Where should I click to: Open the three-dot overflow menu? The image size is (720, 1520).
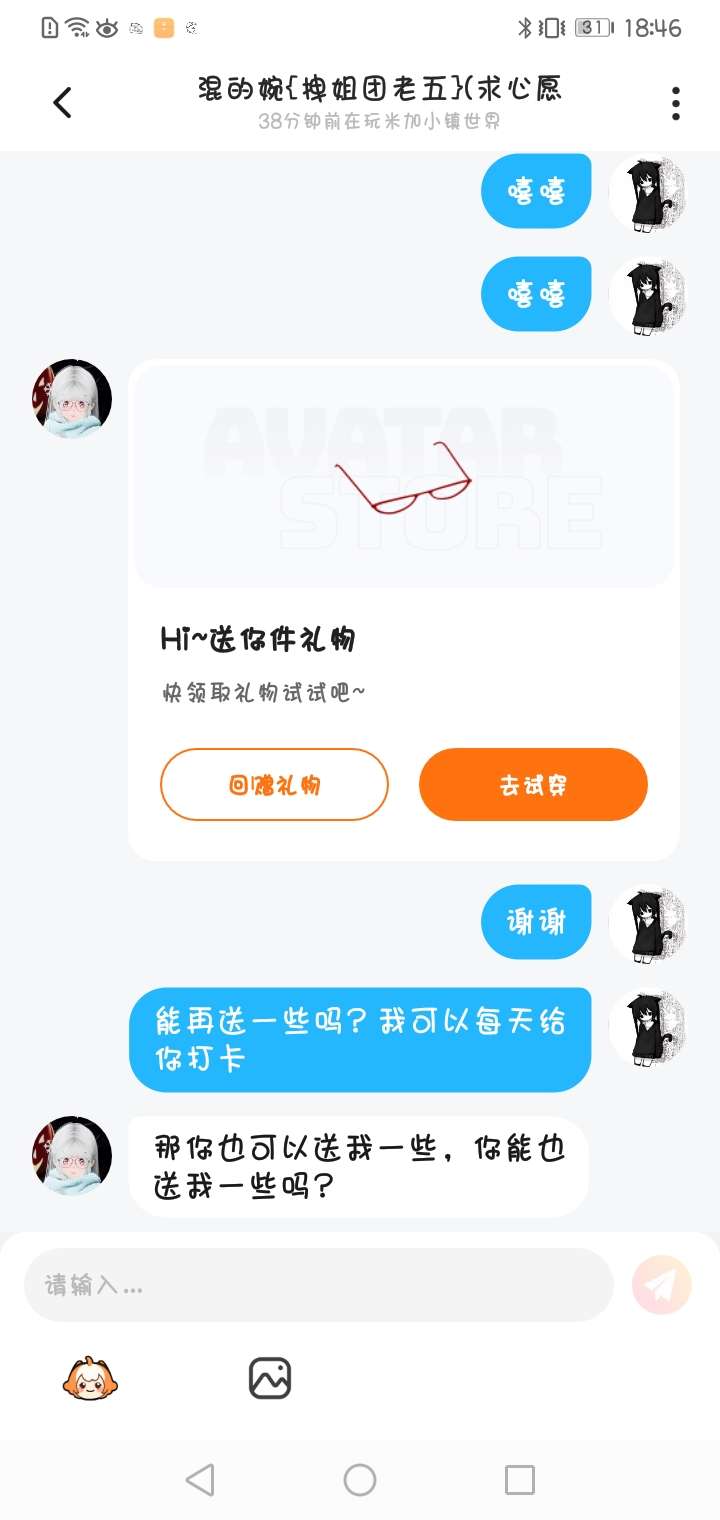pyautogui.click(x=676, y=103)
